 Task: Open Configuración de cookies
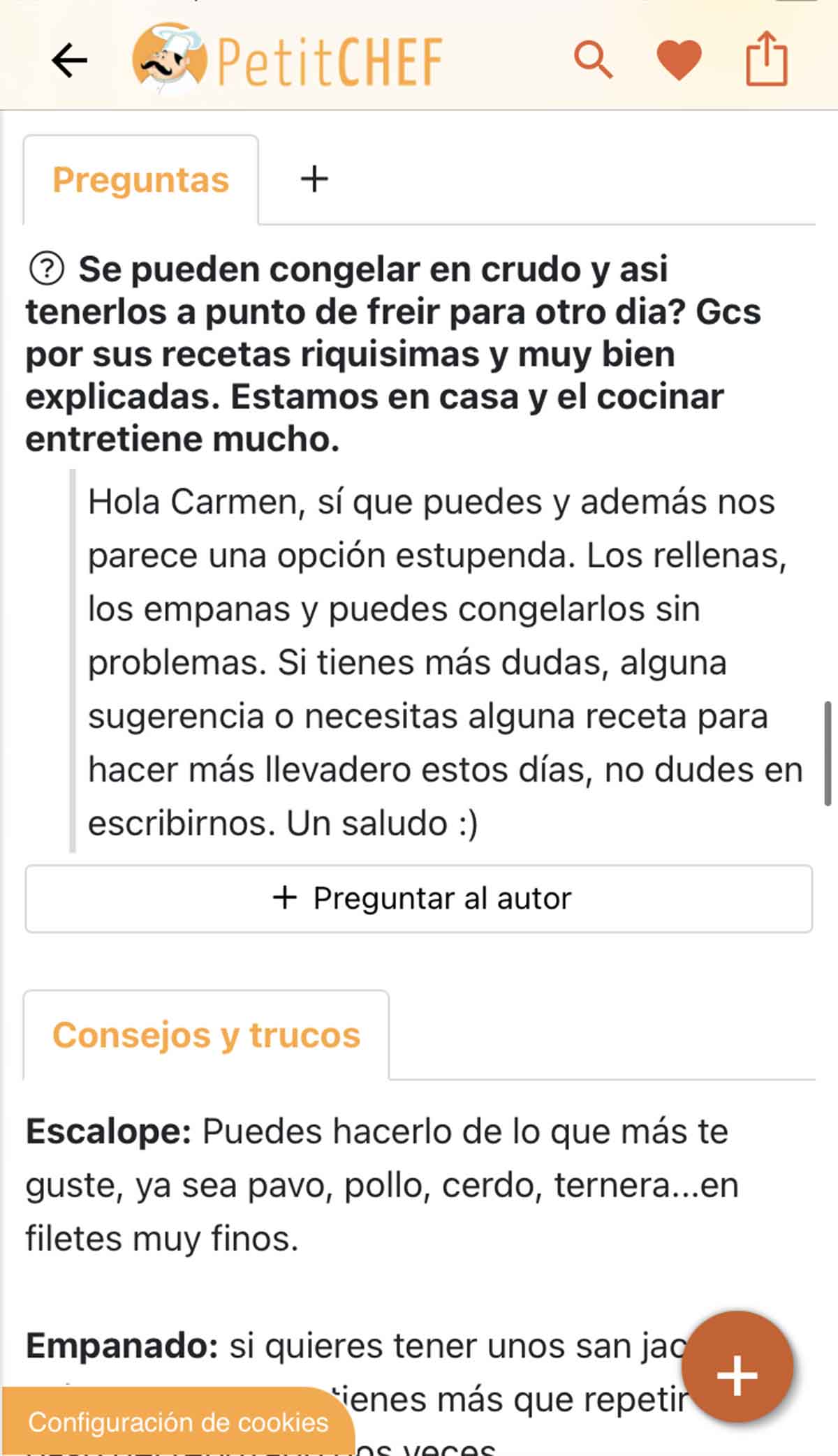click(x=178, y=1422)
